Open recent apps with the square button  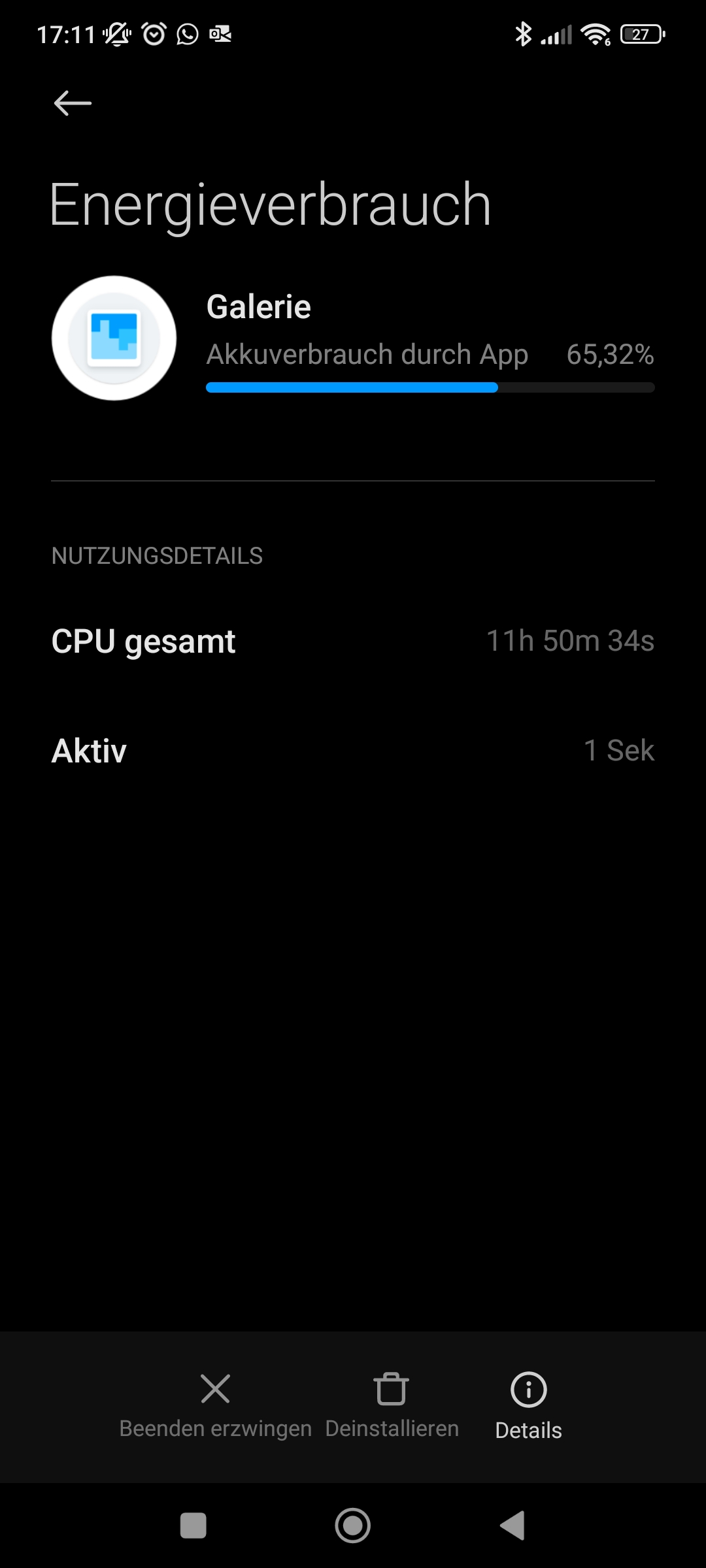[x=193, y=1526]
